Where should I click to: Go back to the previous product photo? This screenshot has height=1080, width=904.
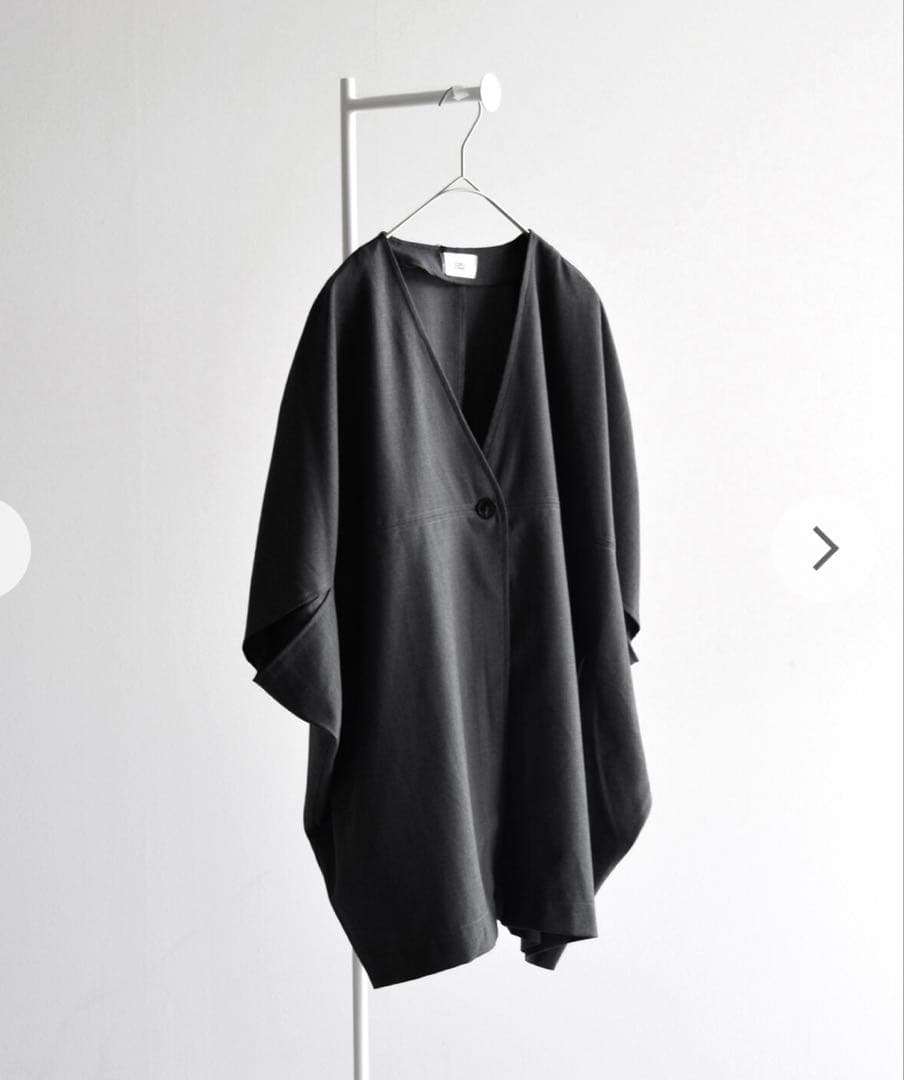[10, 548]
